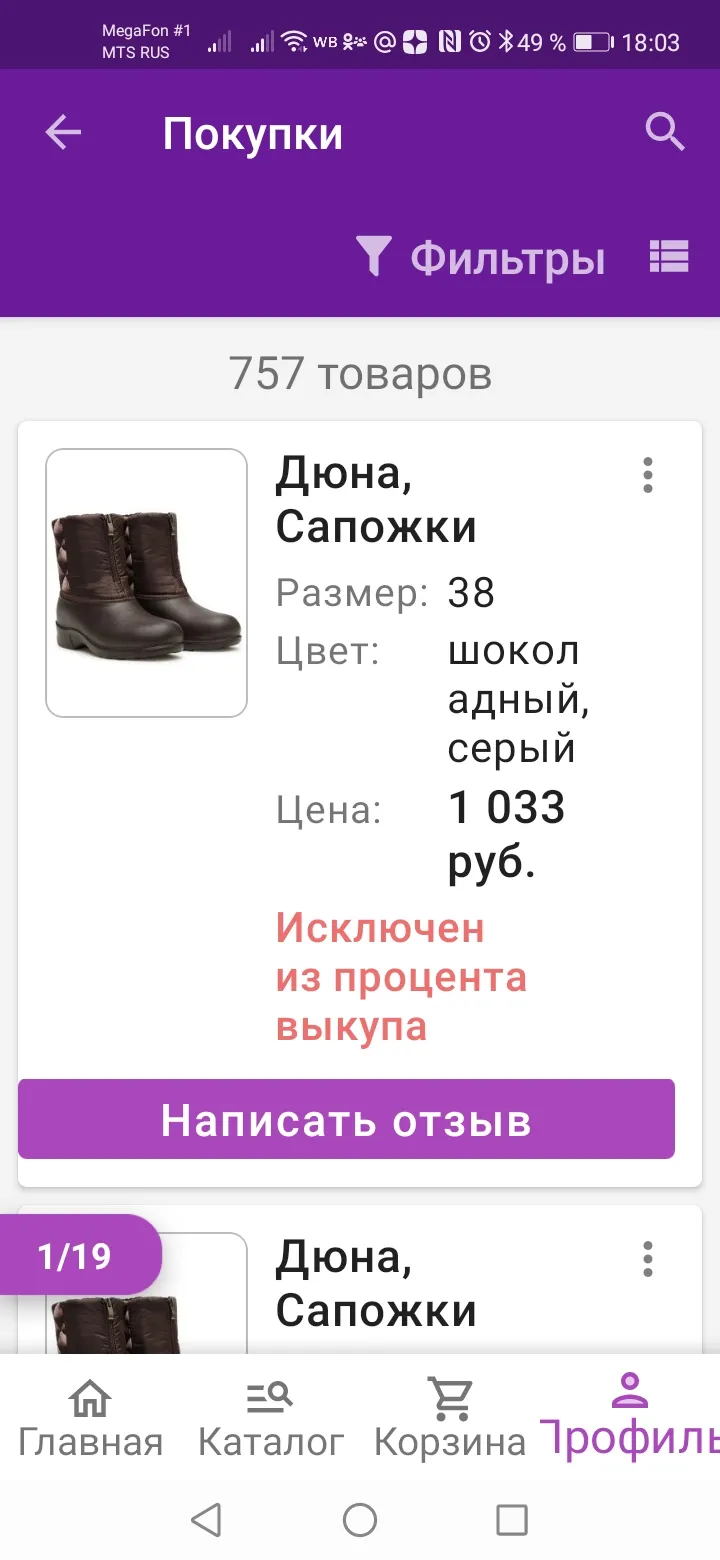Tap the Написать отзыв button
This screenshot has height=1560, width=720.
click(346, 1119)
